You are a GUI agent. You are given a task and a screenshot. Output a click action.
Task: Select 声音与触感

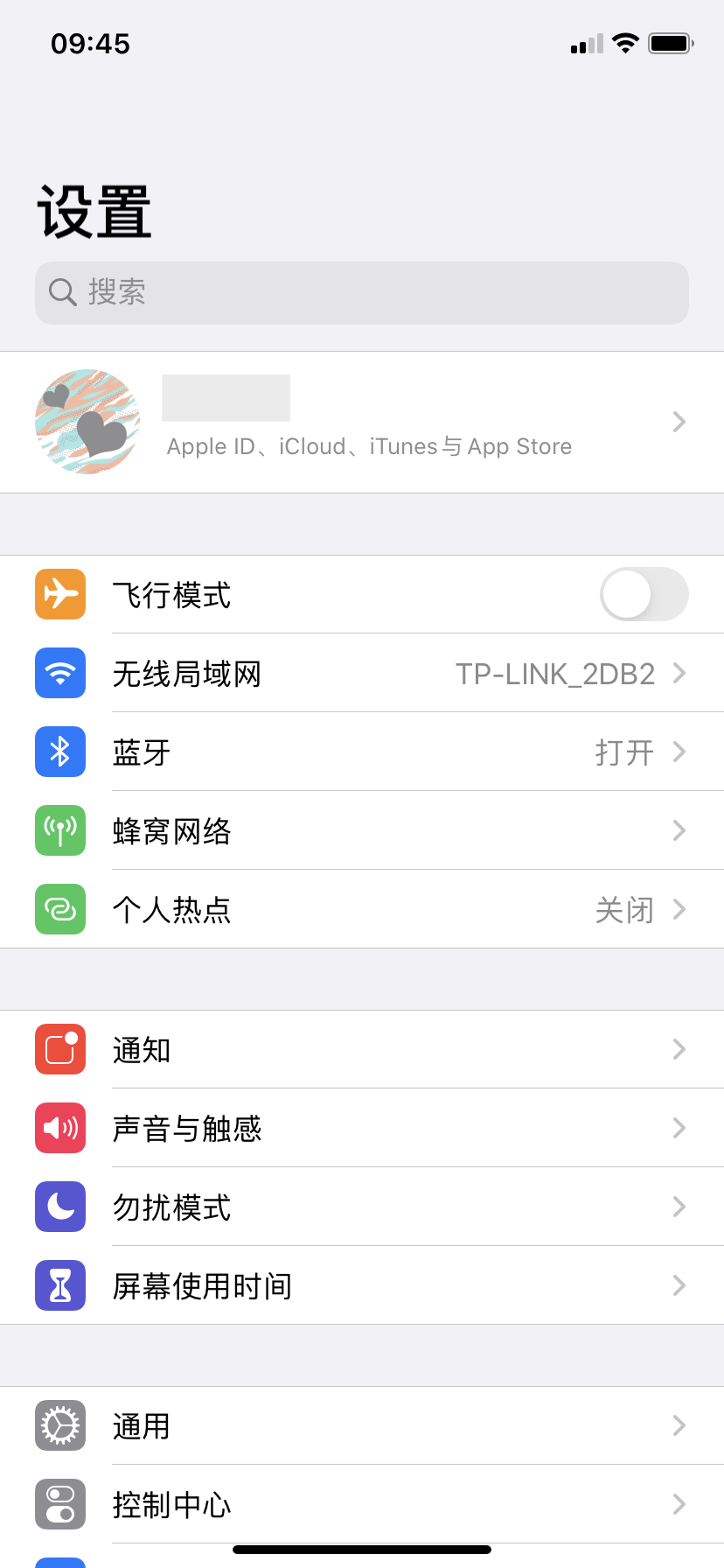pos(362,1129)
